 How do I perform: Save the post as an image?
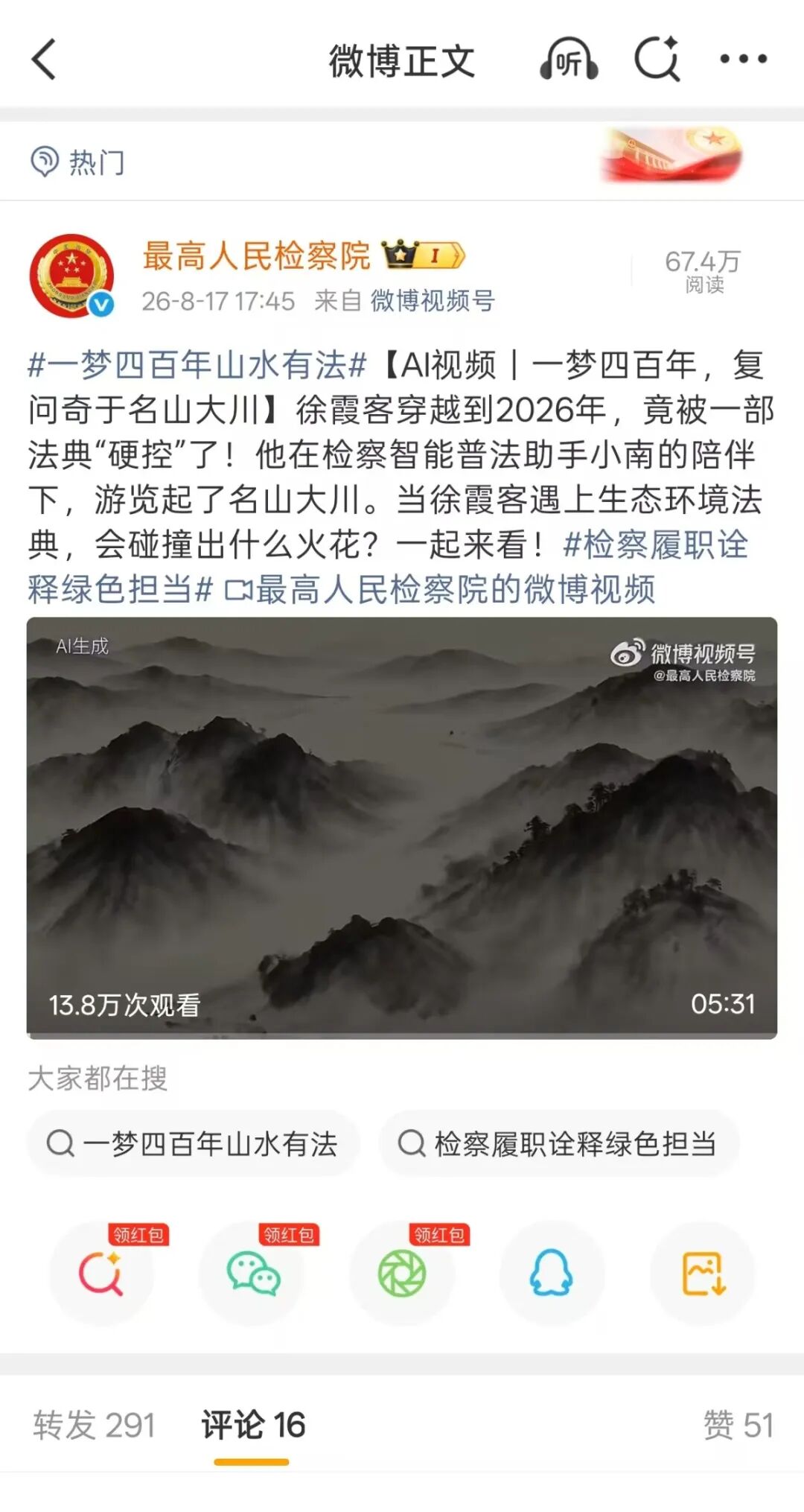(703, 1273)
